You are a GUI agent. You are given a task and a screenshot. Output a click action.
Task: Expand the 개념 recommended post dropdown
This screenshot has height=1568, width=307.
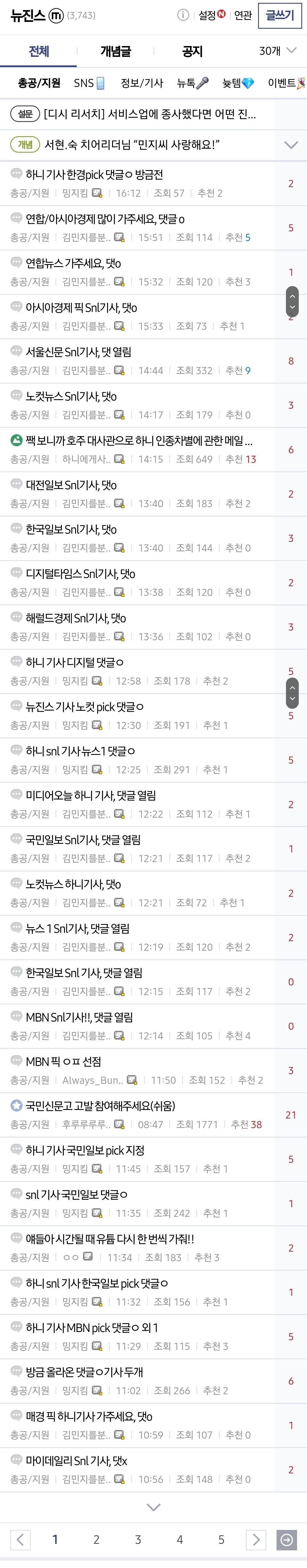(291, 145)
